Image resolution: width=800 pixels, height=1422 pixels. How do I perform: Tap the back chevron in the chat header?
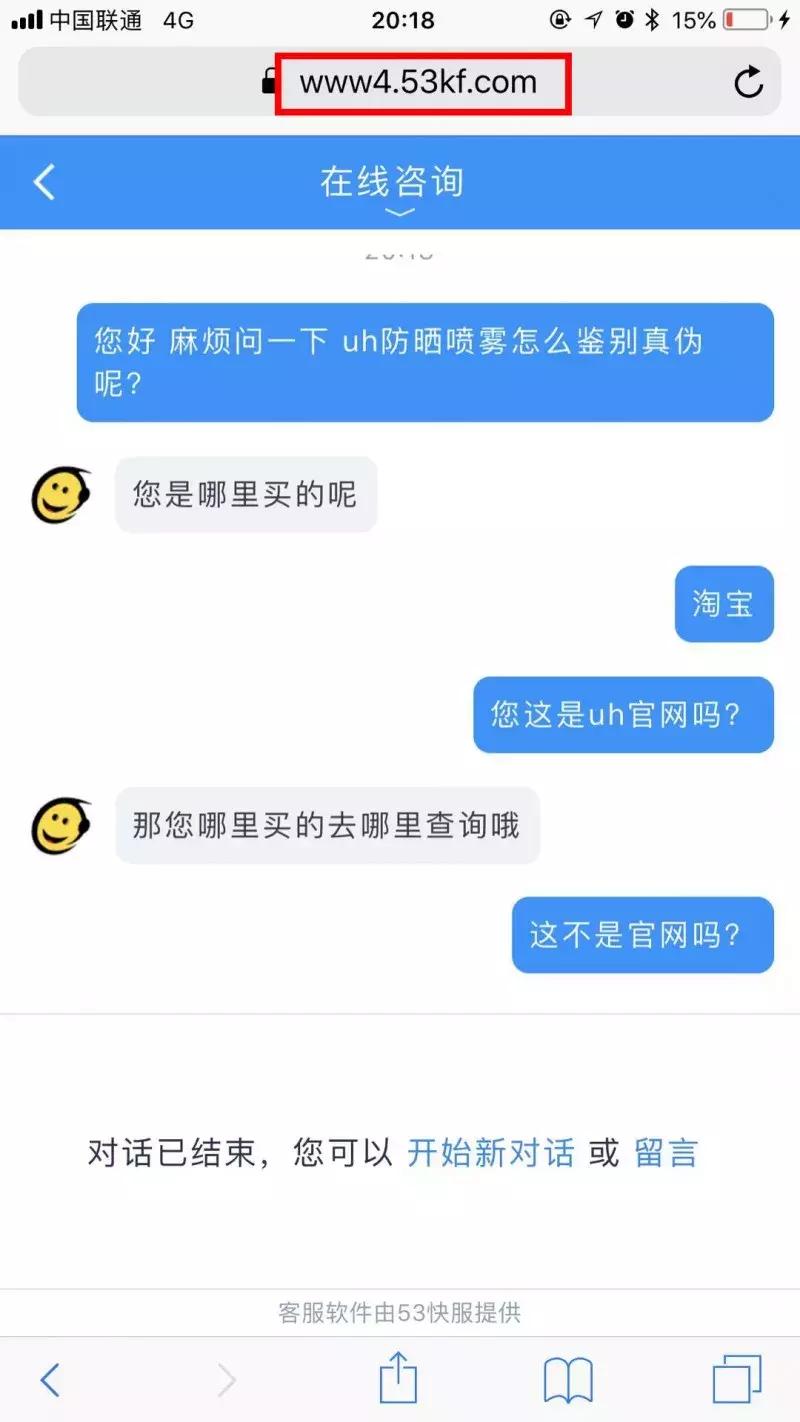click(42, 182)
